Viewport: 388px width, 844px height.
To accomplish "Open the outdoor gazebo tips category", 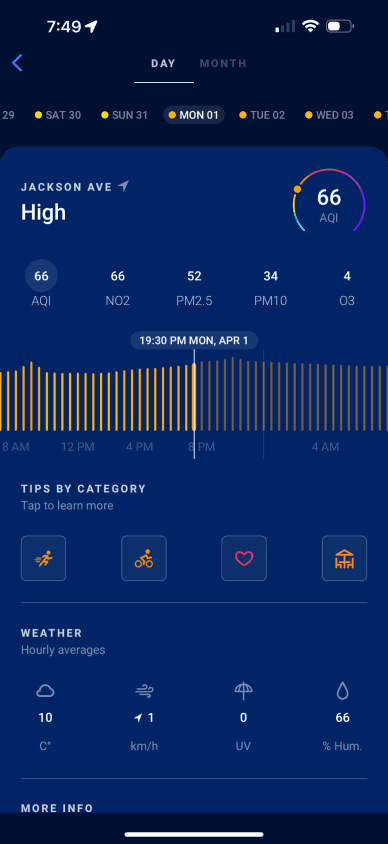I will tap(344, 558).
